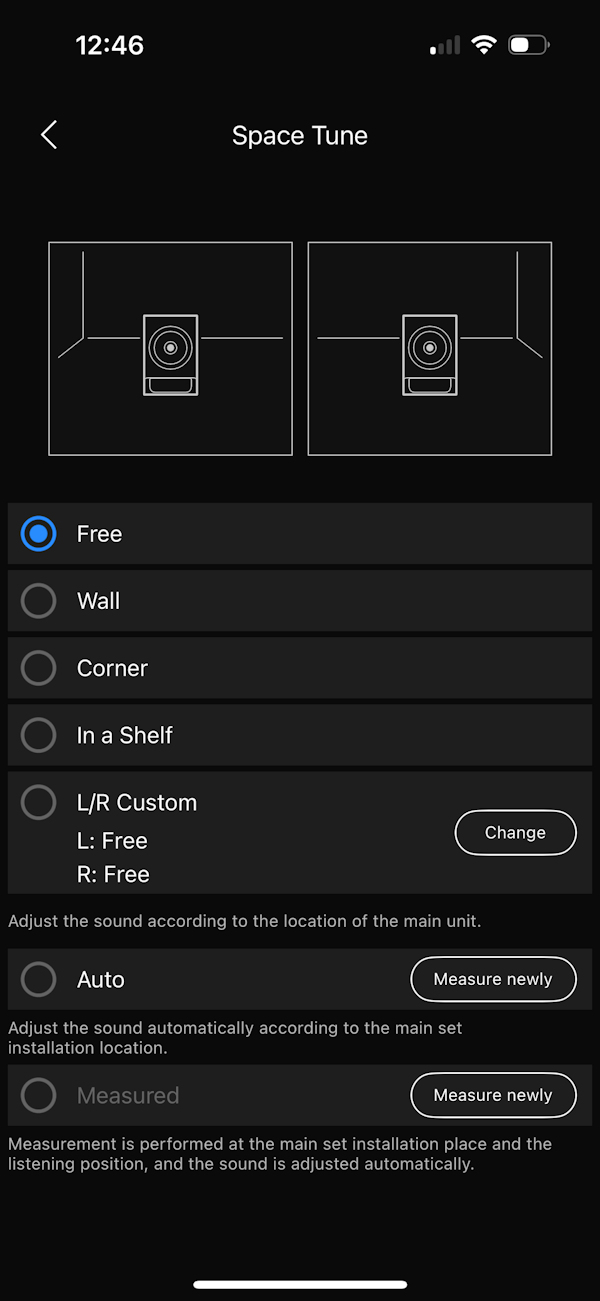The image size is (600, 1301).
Task: Go back from Space Tune
Action: 49,135
